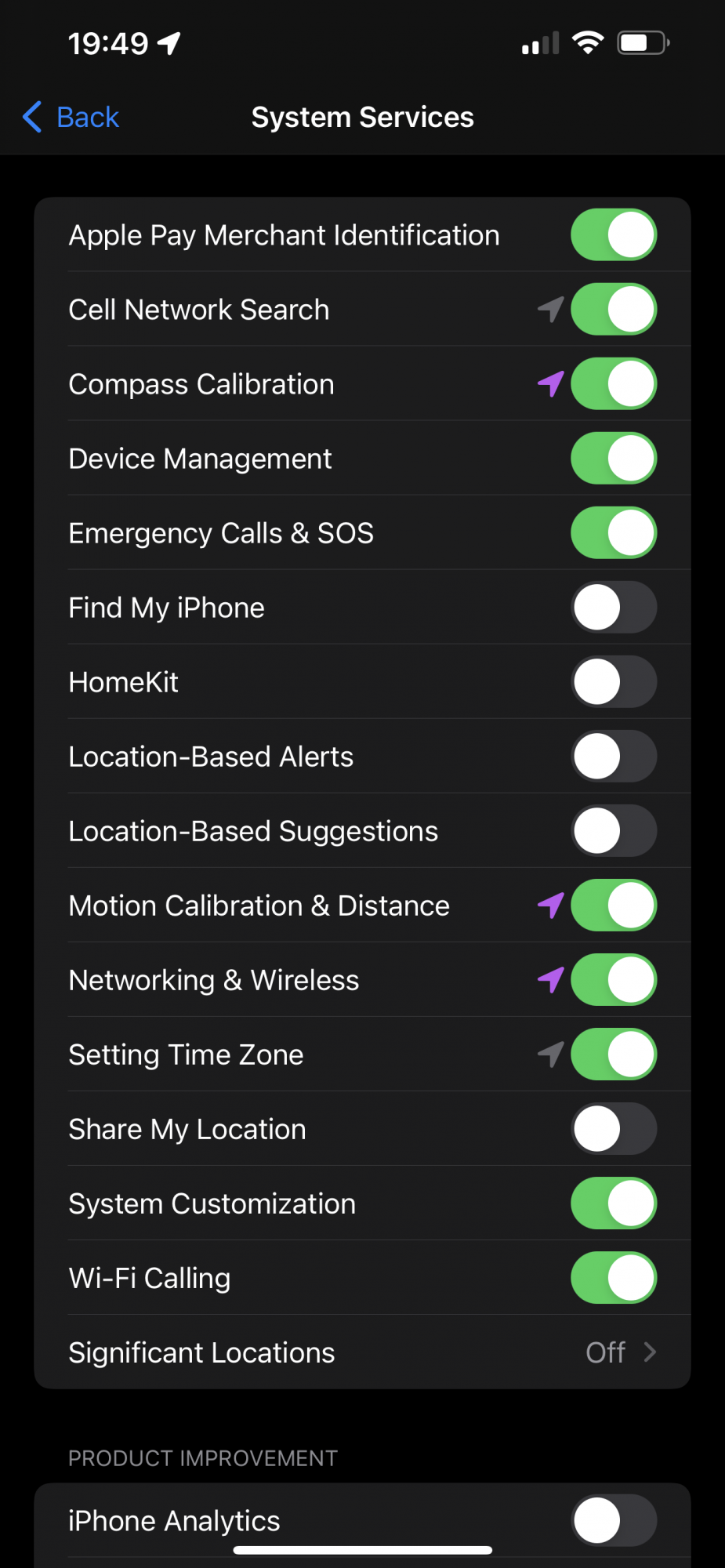Image resolution: width=725 pixels, height=1568 pixels.
Task: Enable Find My iPhone
Action: 613,607
